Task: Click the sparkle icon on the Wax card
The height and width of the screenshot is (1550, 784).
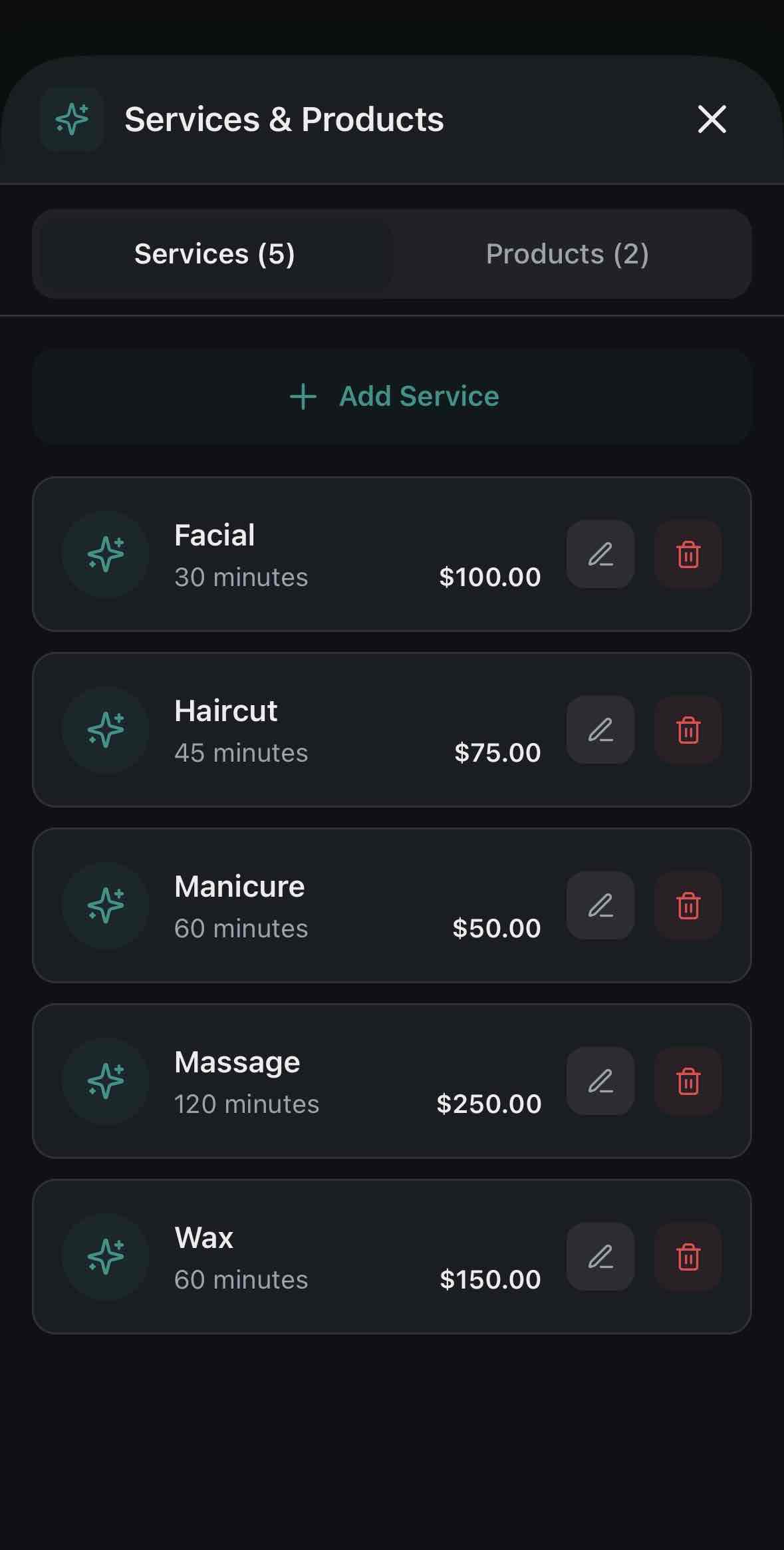Action: click(x=106, y=1256)
